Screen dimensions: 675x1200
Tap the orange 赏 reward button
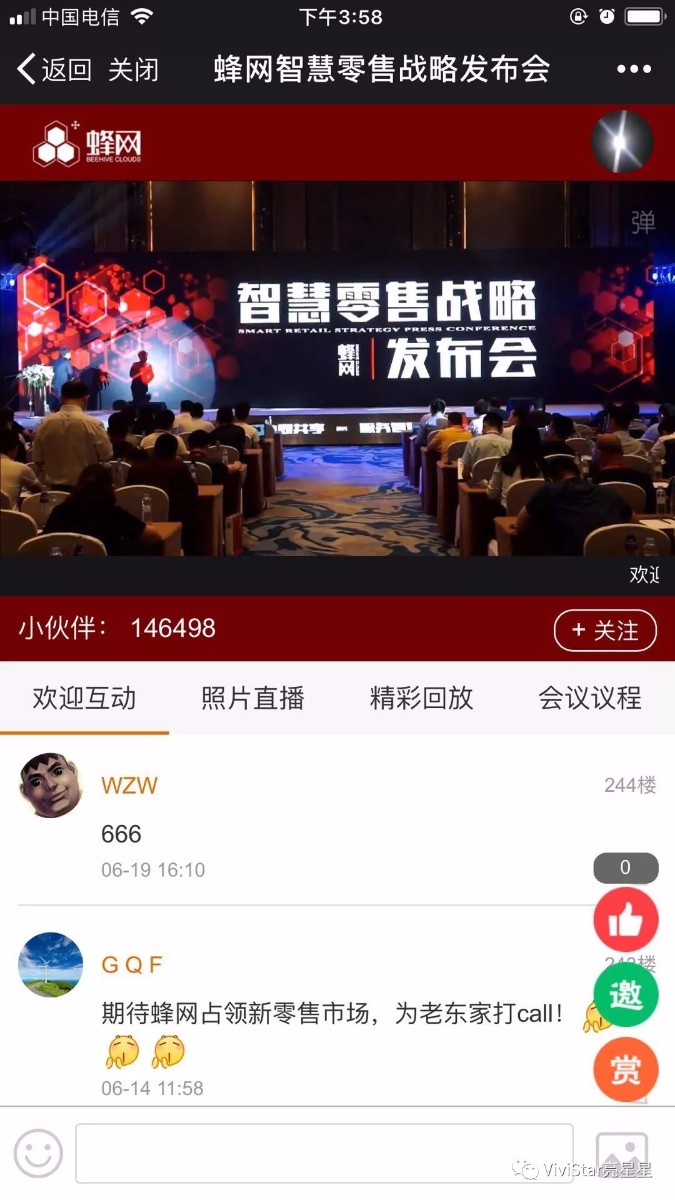626,1069
